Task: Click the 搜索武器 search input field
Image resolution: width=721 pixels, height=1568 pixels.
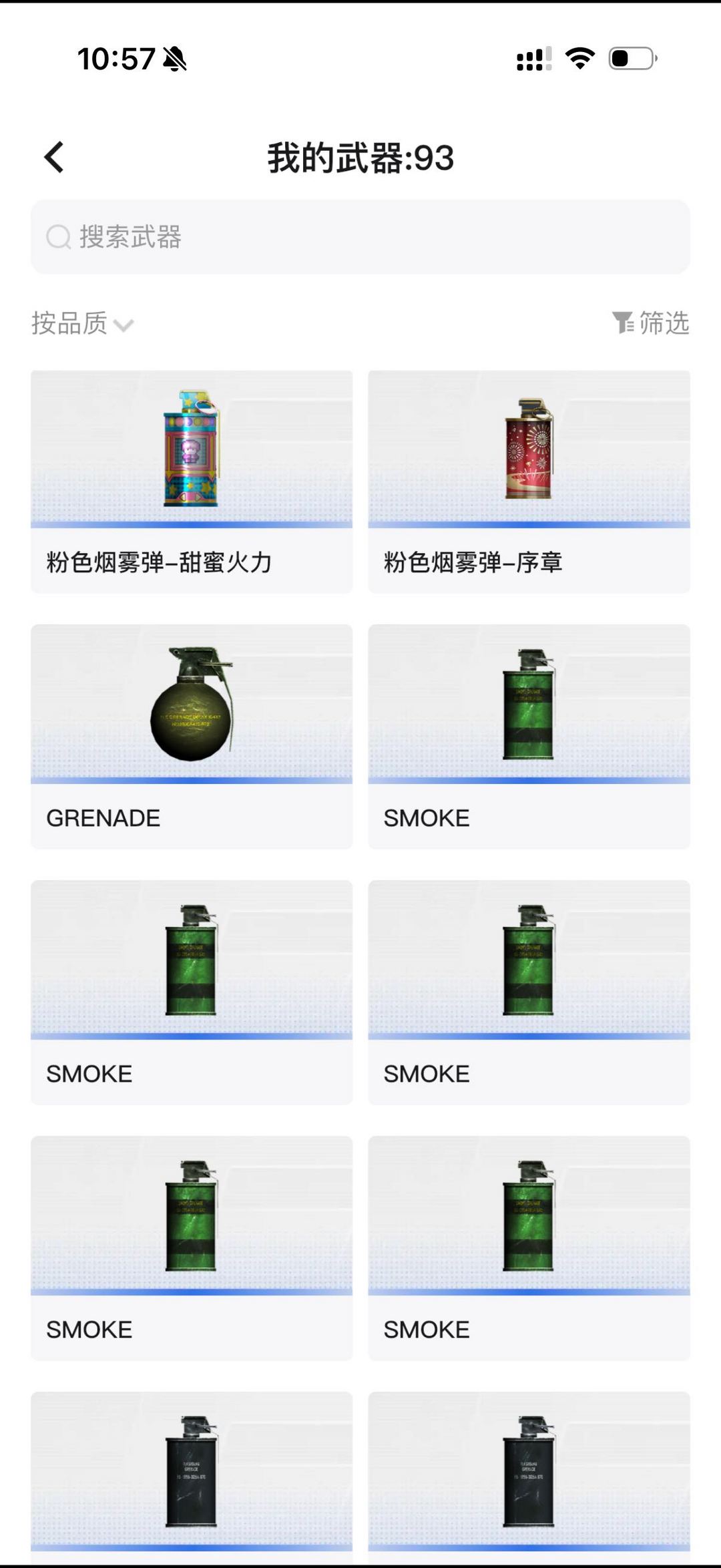Action: point(360,236)
